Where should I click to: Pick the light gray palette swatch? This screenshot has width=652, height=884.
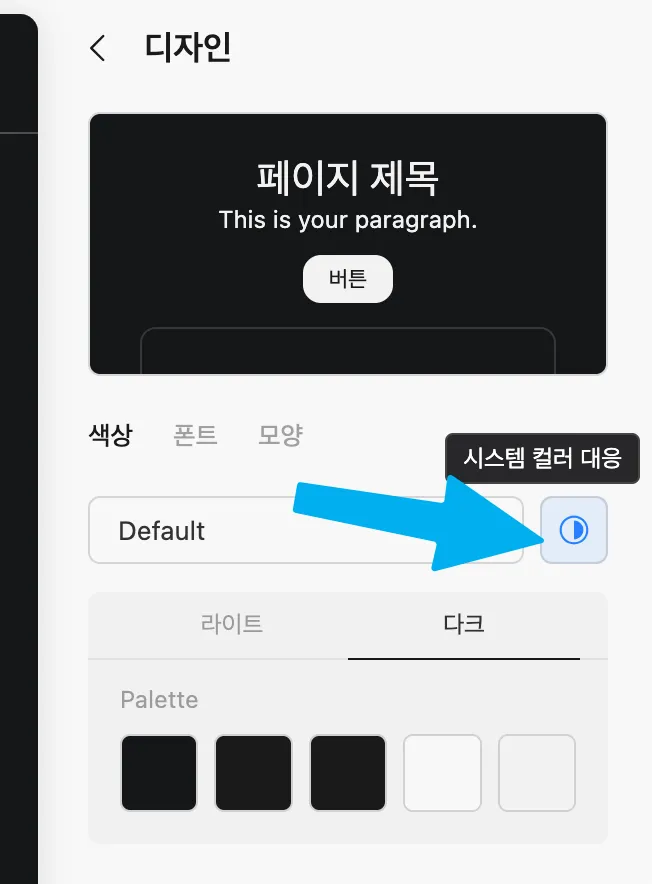pyautogui.click(x=537, y=773)
